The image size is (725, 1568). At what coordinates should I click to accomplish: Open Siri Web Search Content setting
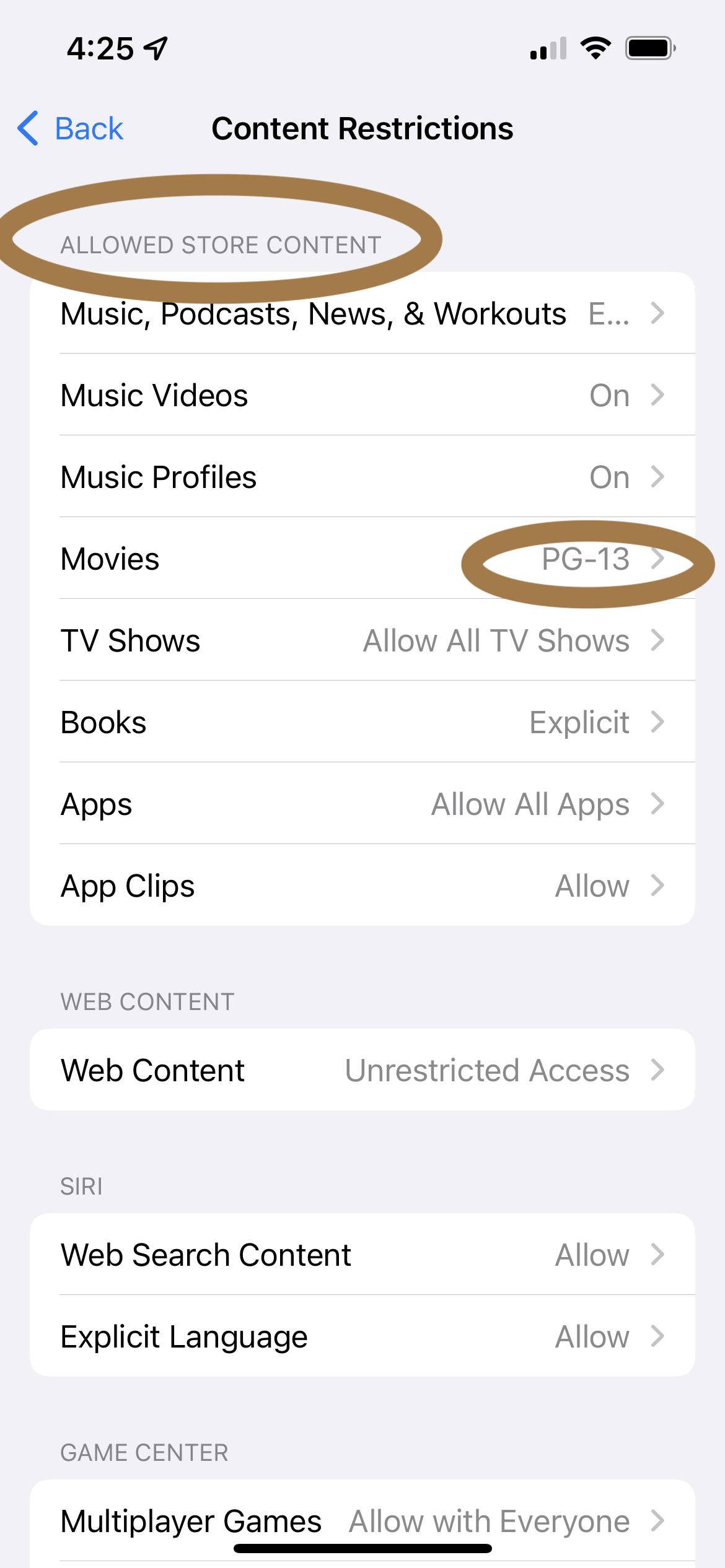pyautogui.click(x=362, y=1255)
